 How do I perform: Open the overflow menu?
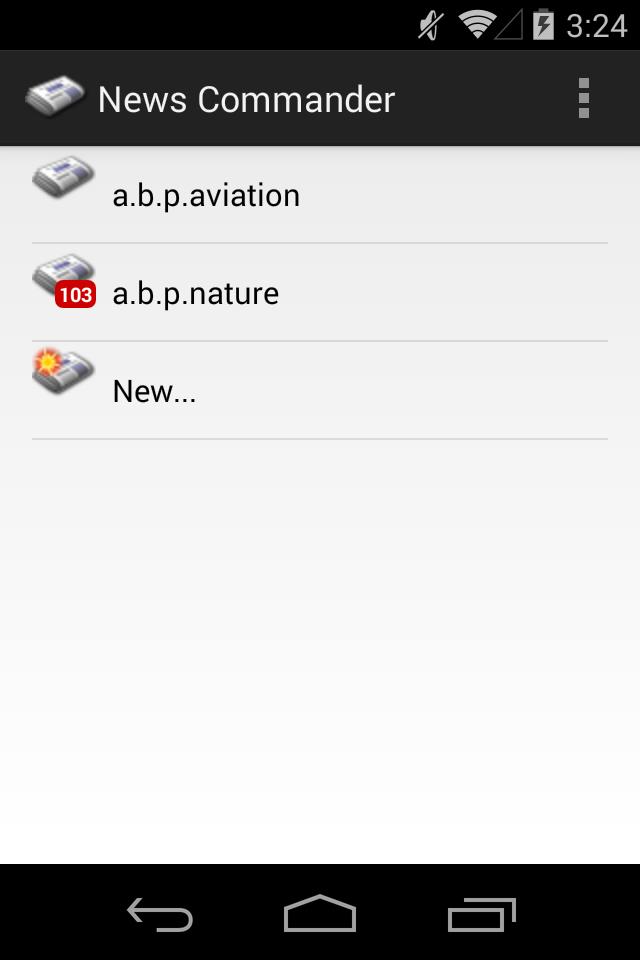(584, 99)
